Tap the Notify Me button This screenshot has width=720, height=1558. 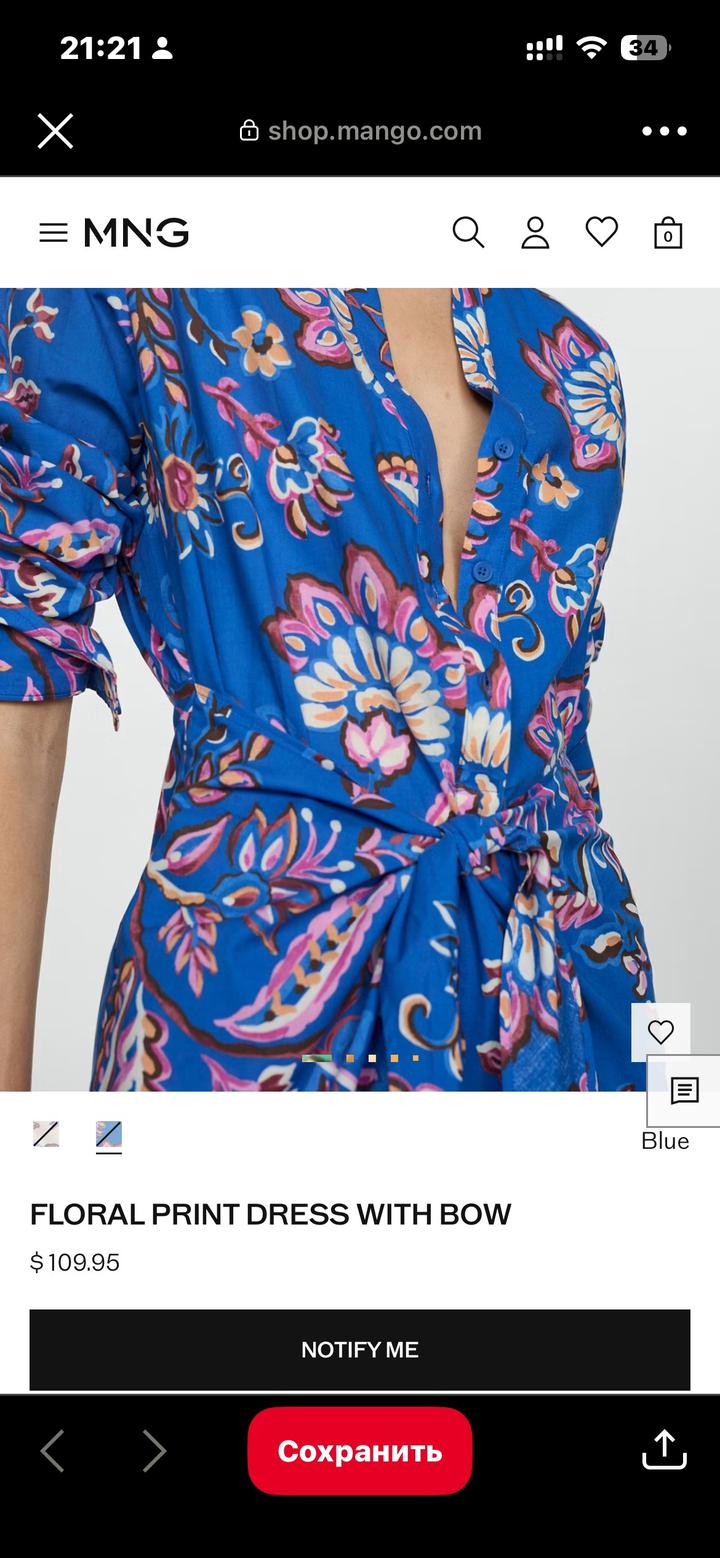(x=360, y=1349)
